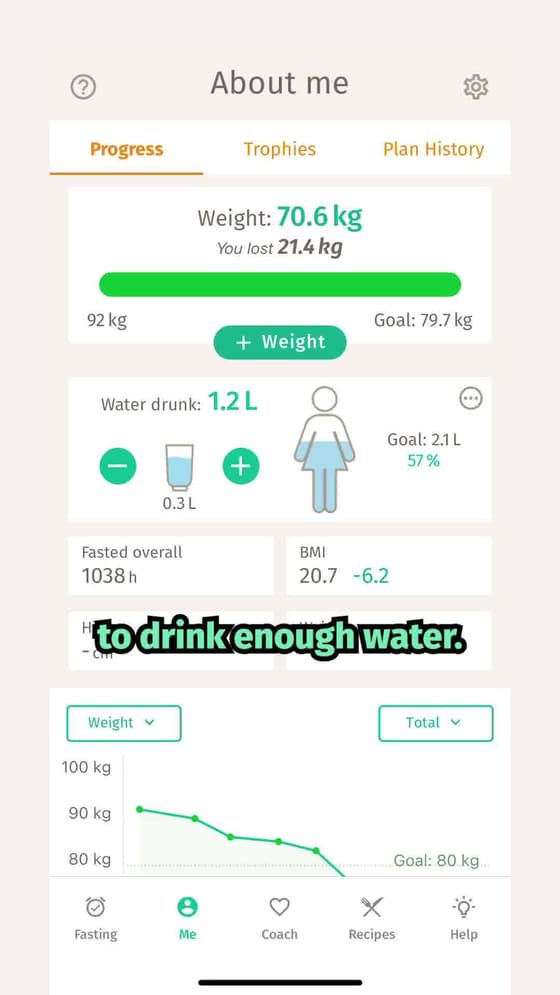Open the Help tab in bottom bar
The width and height of the screenshot is (560, 995).
(x=464, y=919)
